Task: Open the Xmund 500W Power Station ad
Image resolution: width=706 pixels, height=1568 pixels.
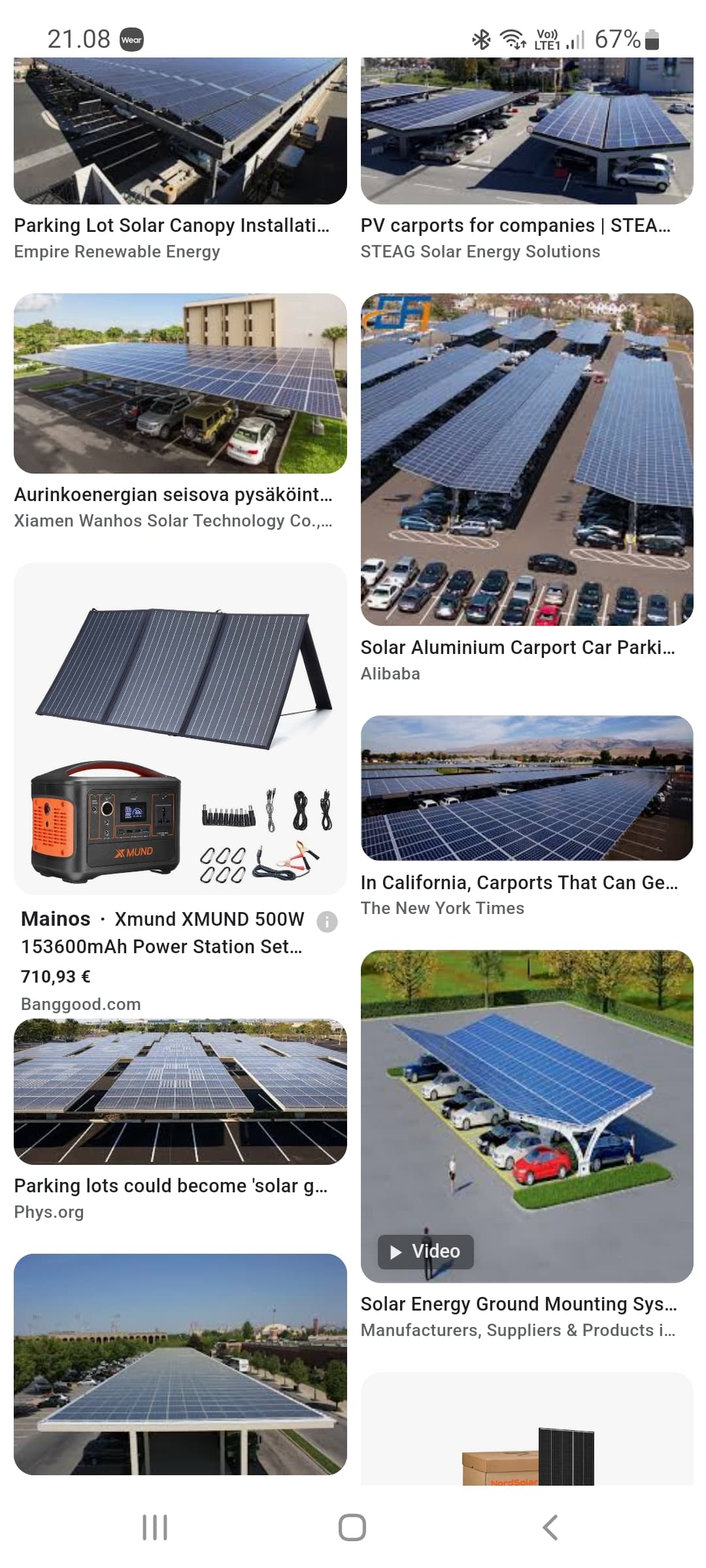Action: [180, 728]
